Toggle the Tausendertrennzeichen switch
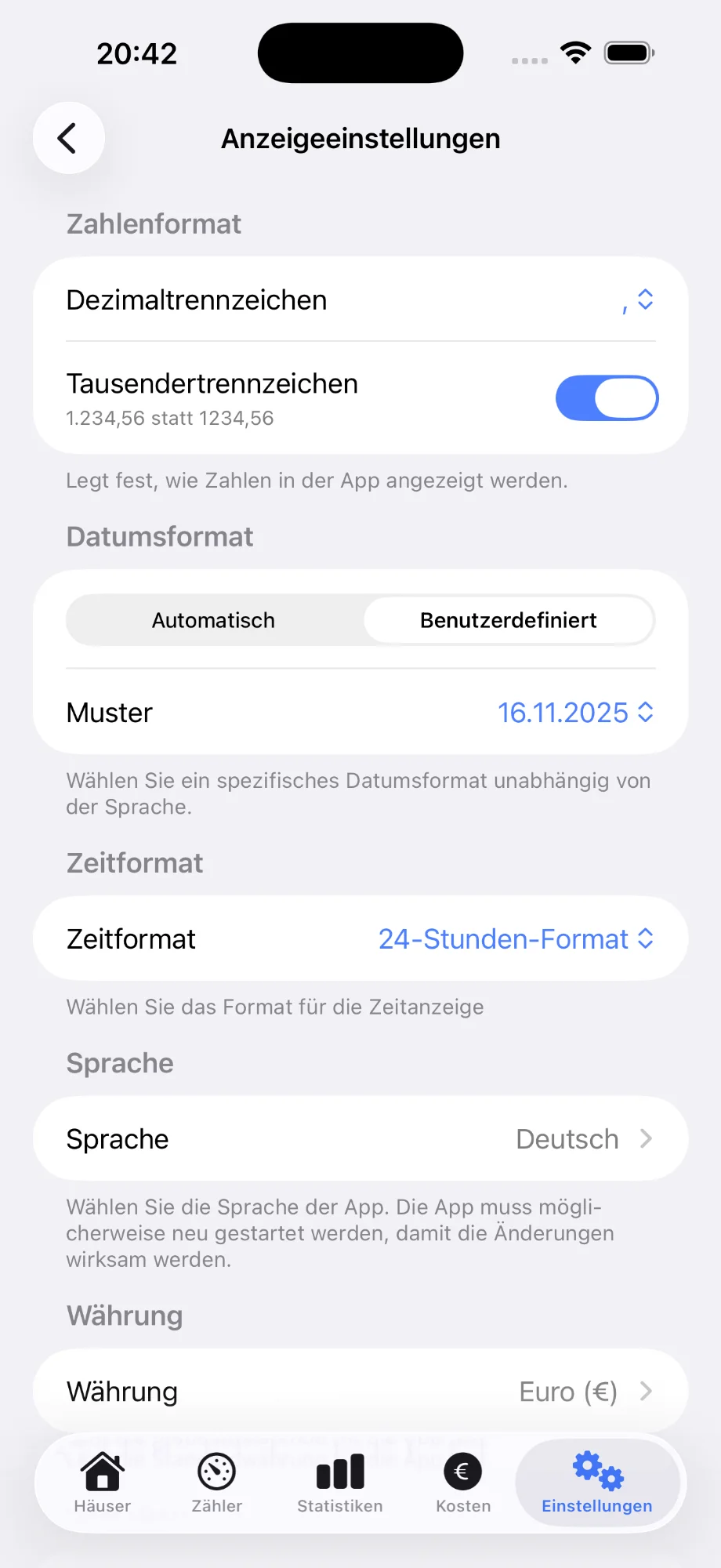 [607, 398]
